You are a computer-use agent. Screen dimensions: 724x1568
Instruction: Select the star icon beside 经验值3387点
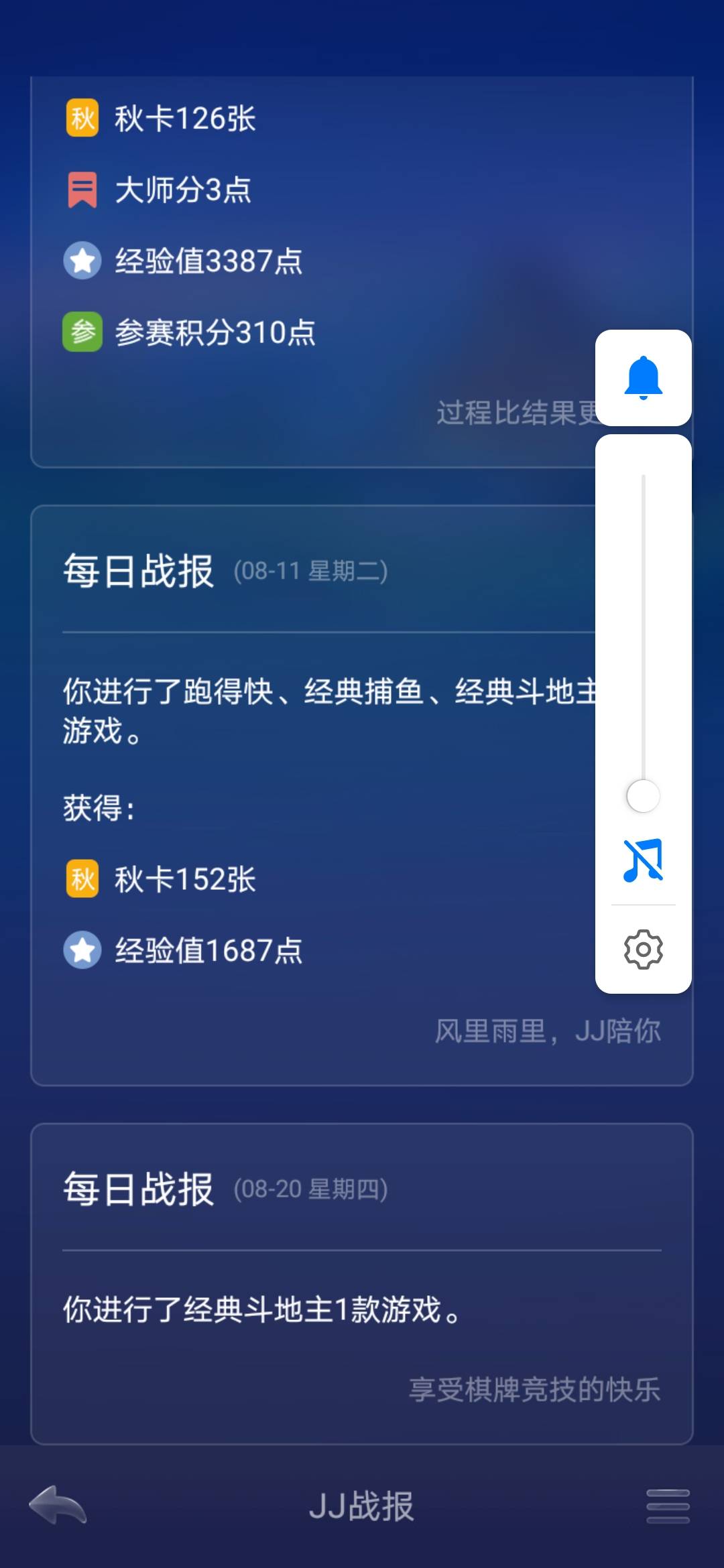pos(82,261)
